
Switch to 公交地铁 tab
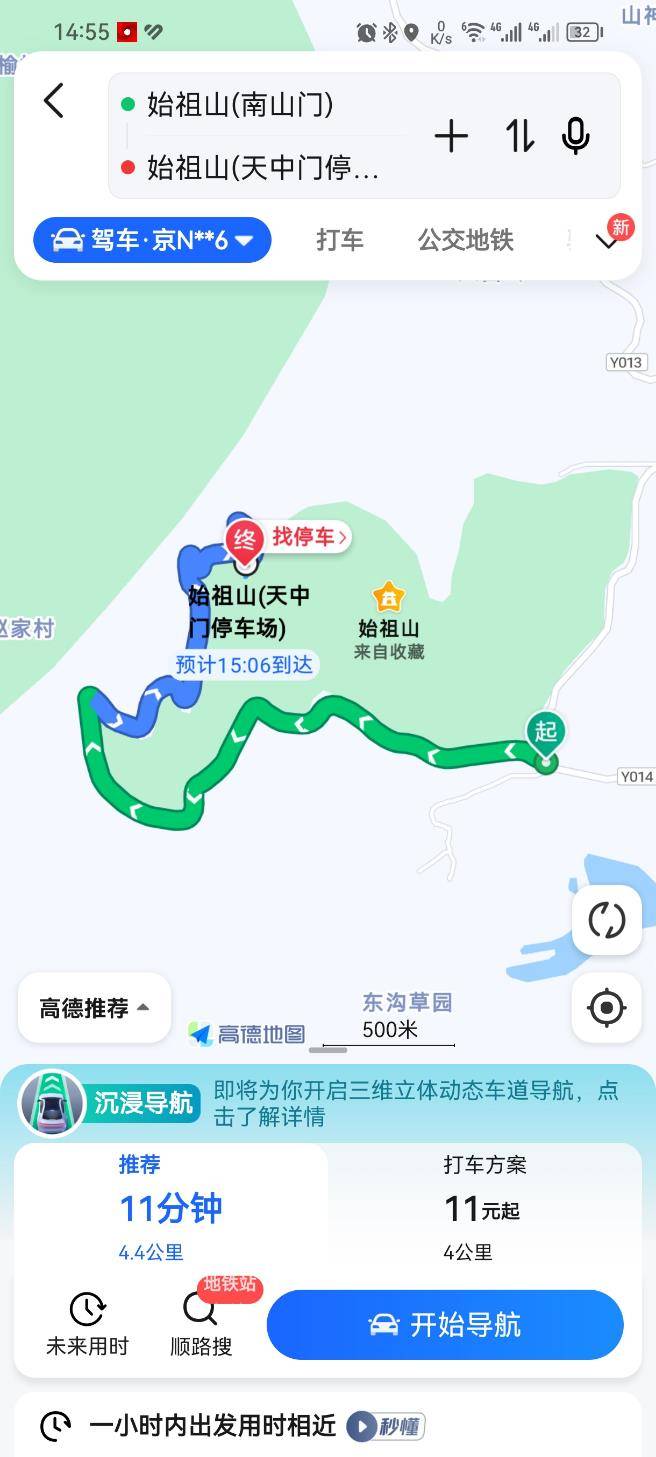(465, 240)
